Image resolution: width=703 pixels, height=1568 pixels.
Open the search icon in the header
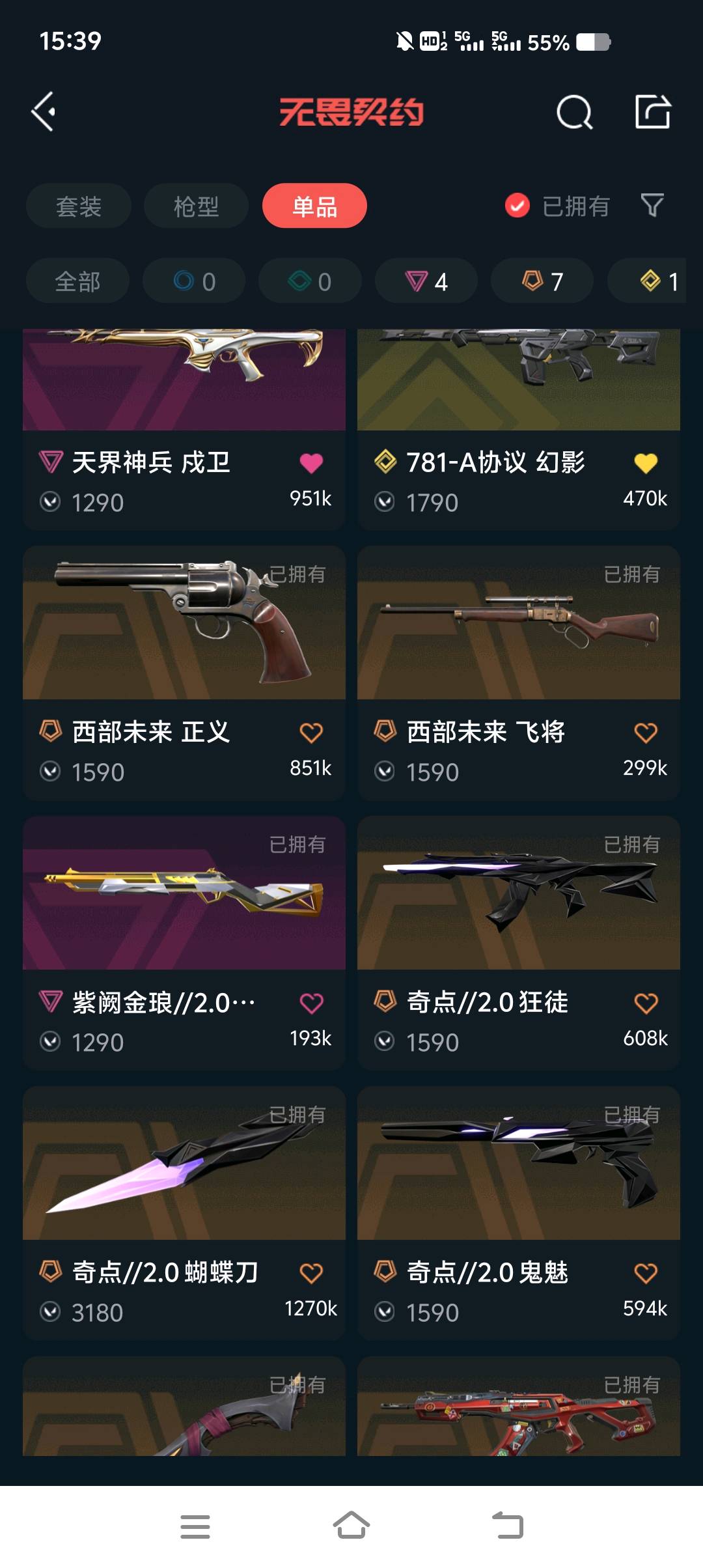coord(574,113)
